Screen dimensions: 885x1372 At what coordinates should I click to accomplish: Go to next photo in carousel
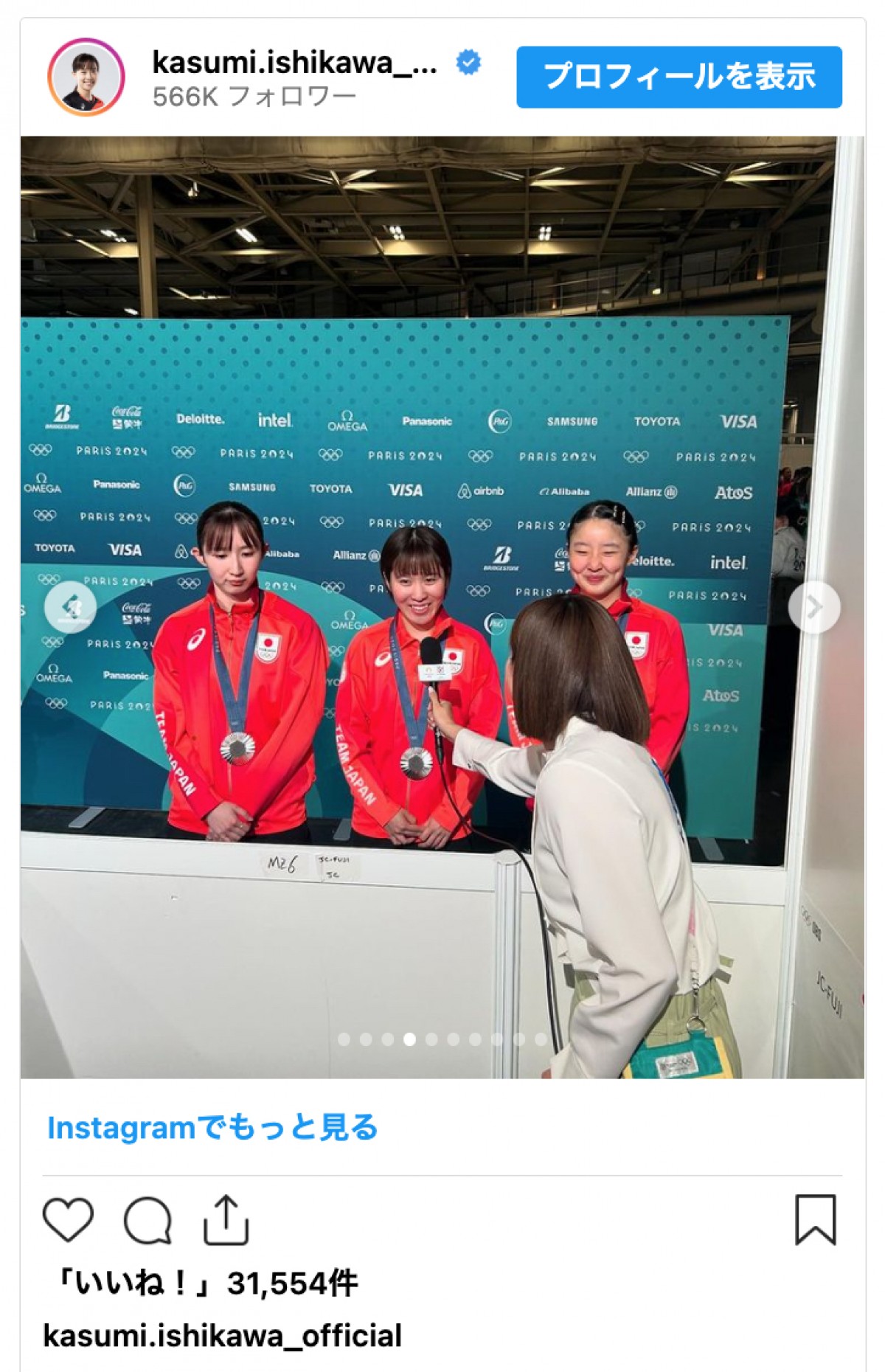click(x=813, y=607)
